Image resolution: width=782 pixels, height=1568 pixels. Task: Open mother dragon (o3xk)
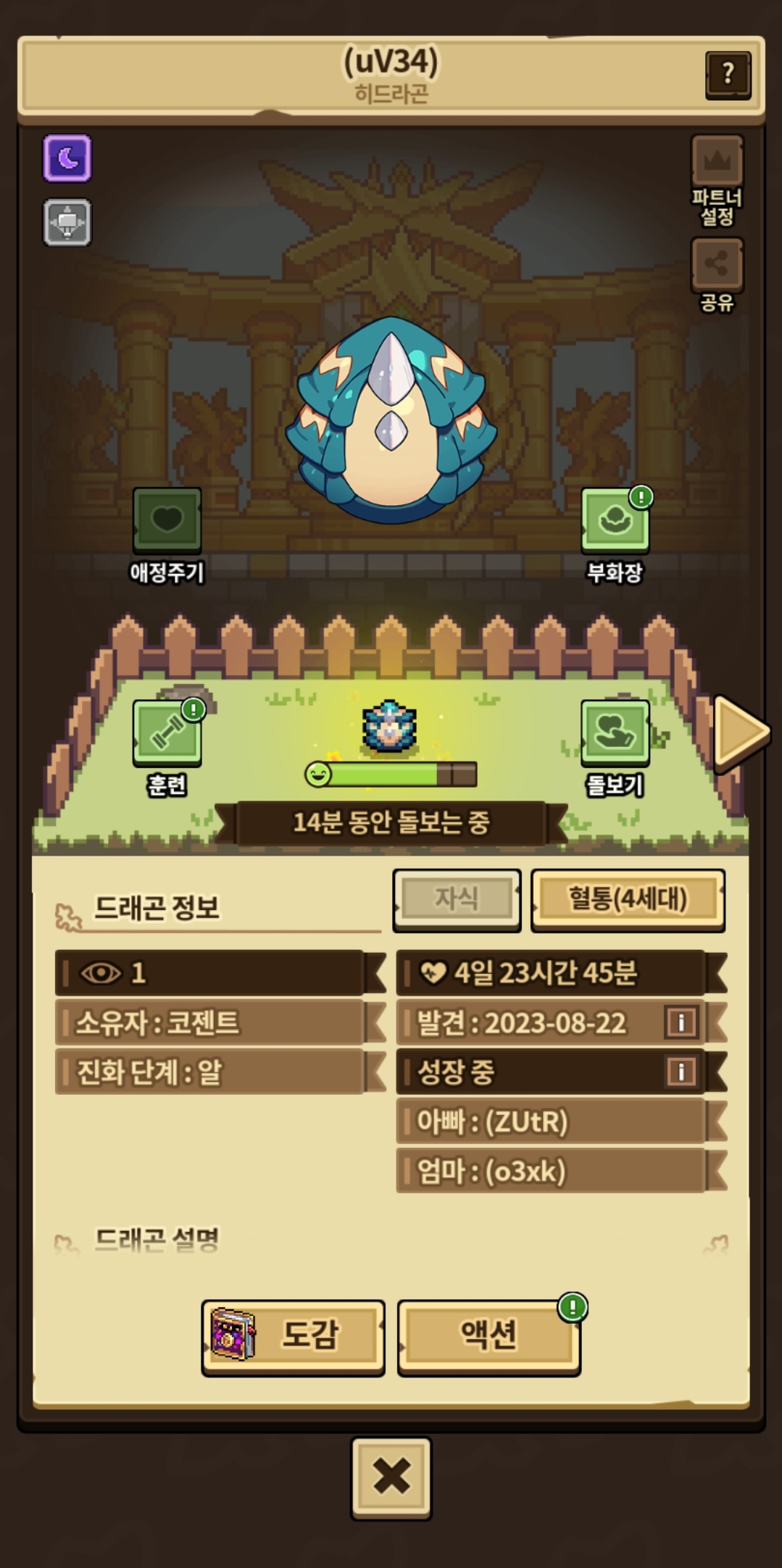coord(551,1170)
